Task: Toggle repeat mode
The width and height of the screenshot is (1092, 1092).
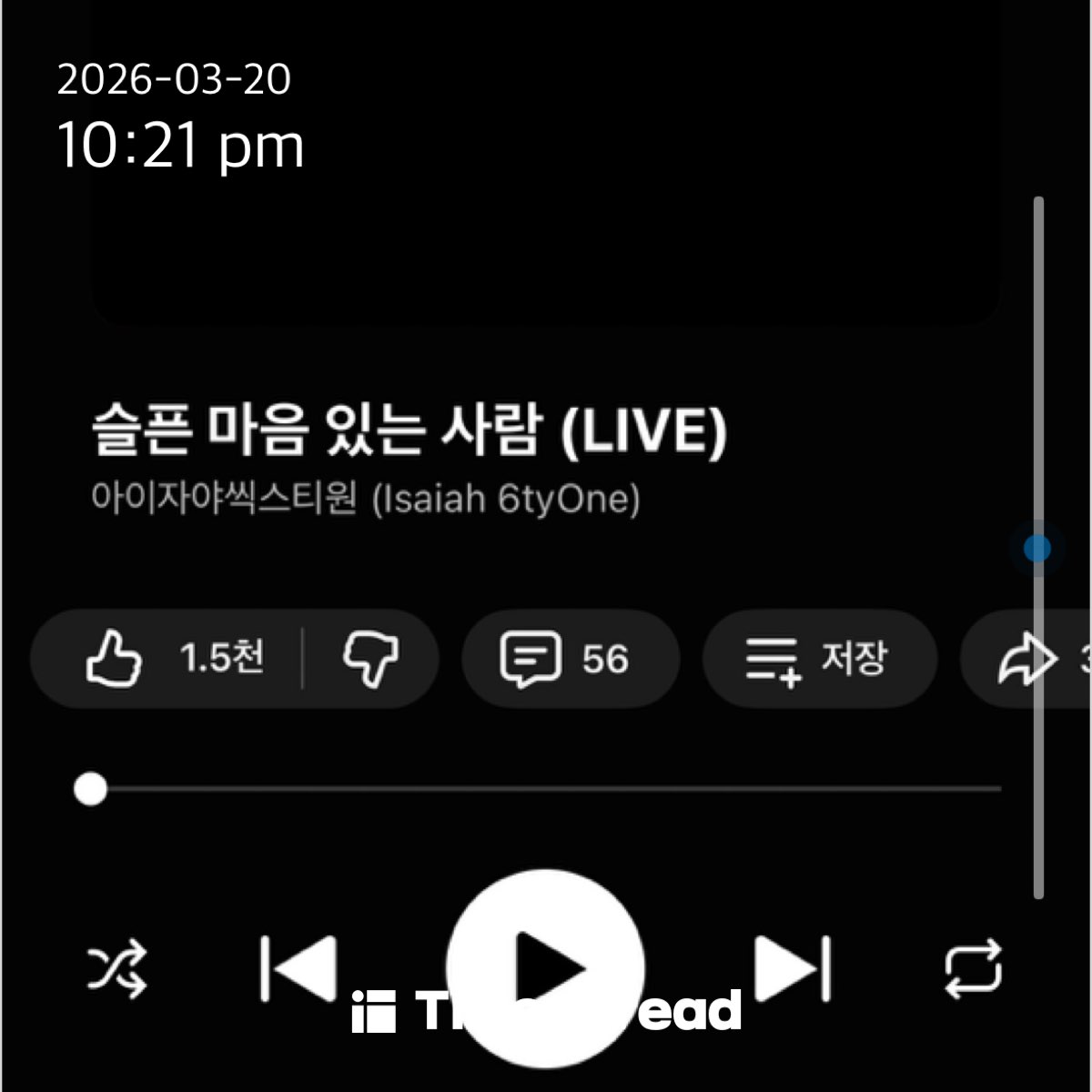Action: pos(973,970)
